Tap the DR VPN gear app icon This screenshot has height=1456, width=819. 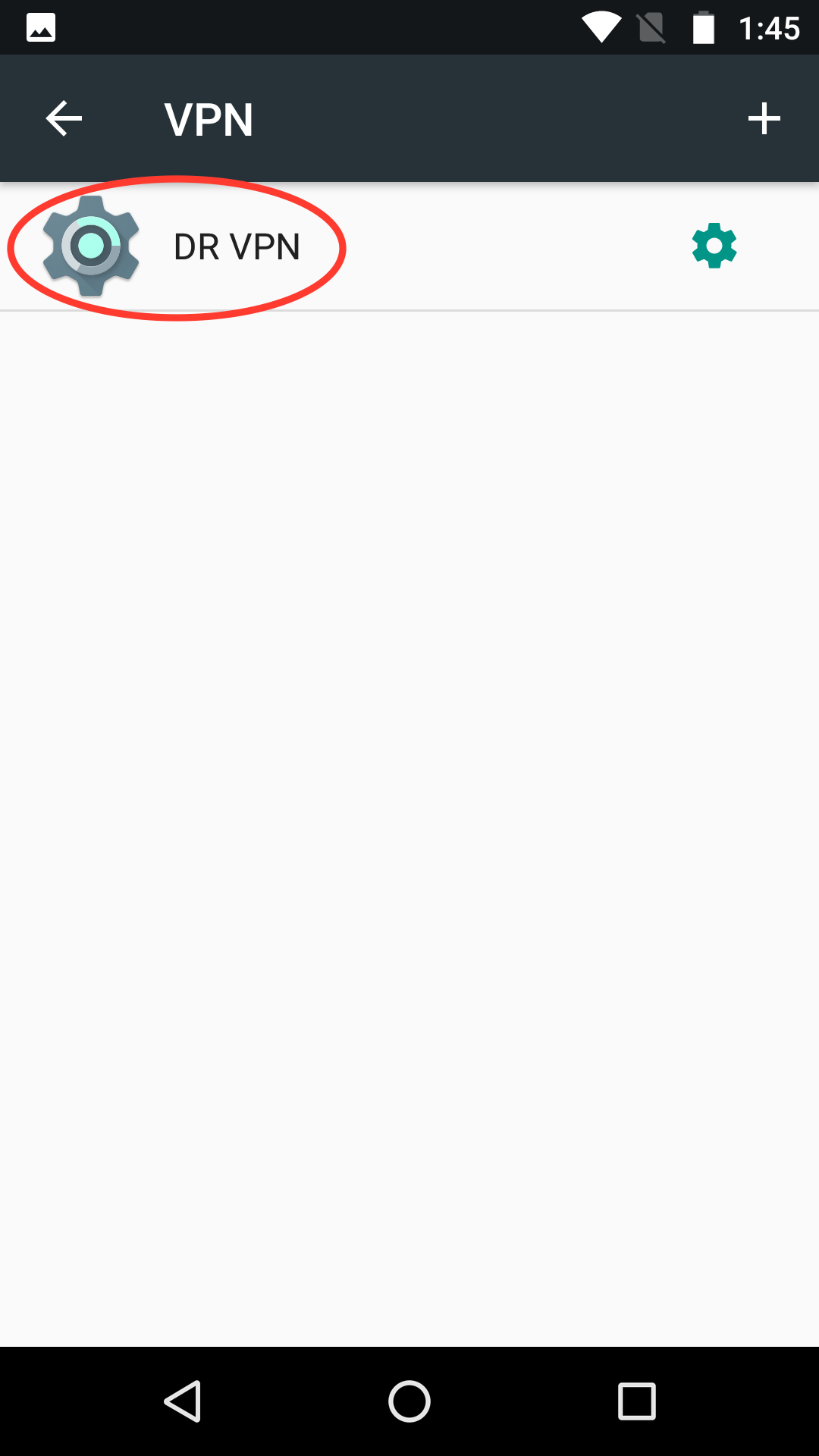click(91, 246)
